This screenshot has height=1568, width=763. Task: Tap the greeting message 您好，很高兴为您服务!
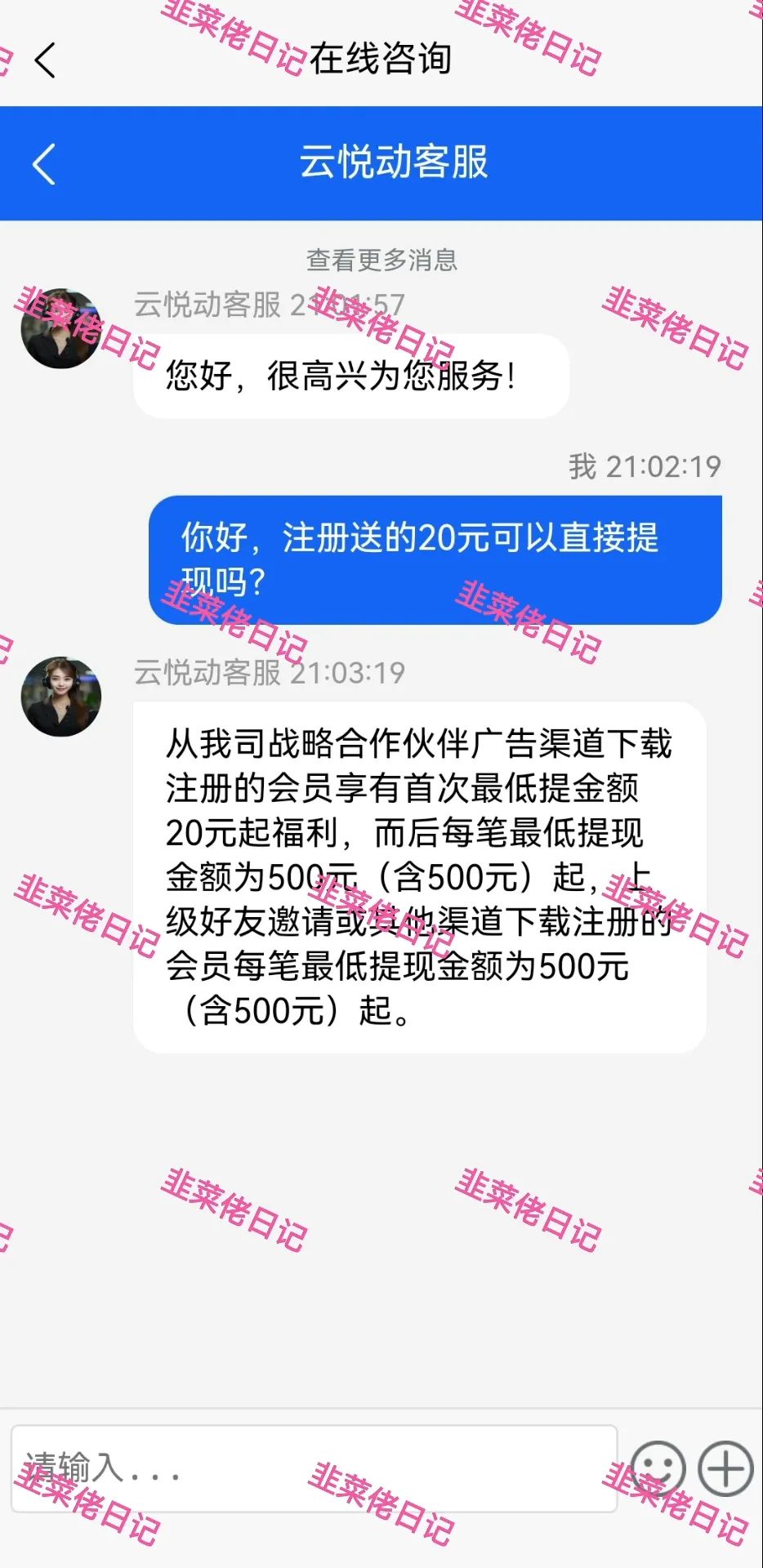(350, 374)
